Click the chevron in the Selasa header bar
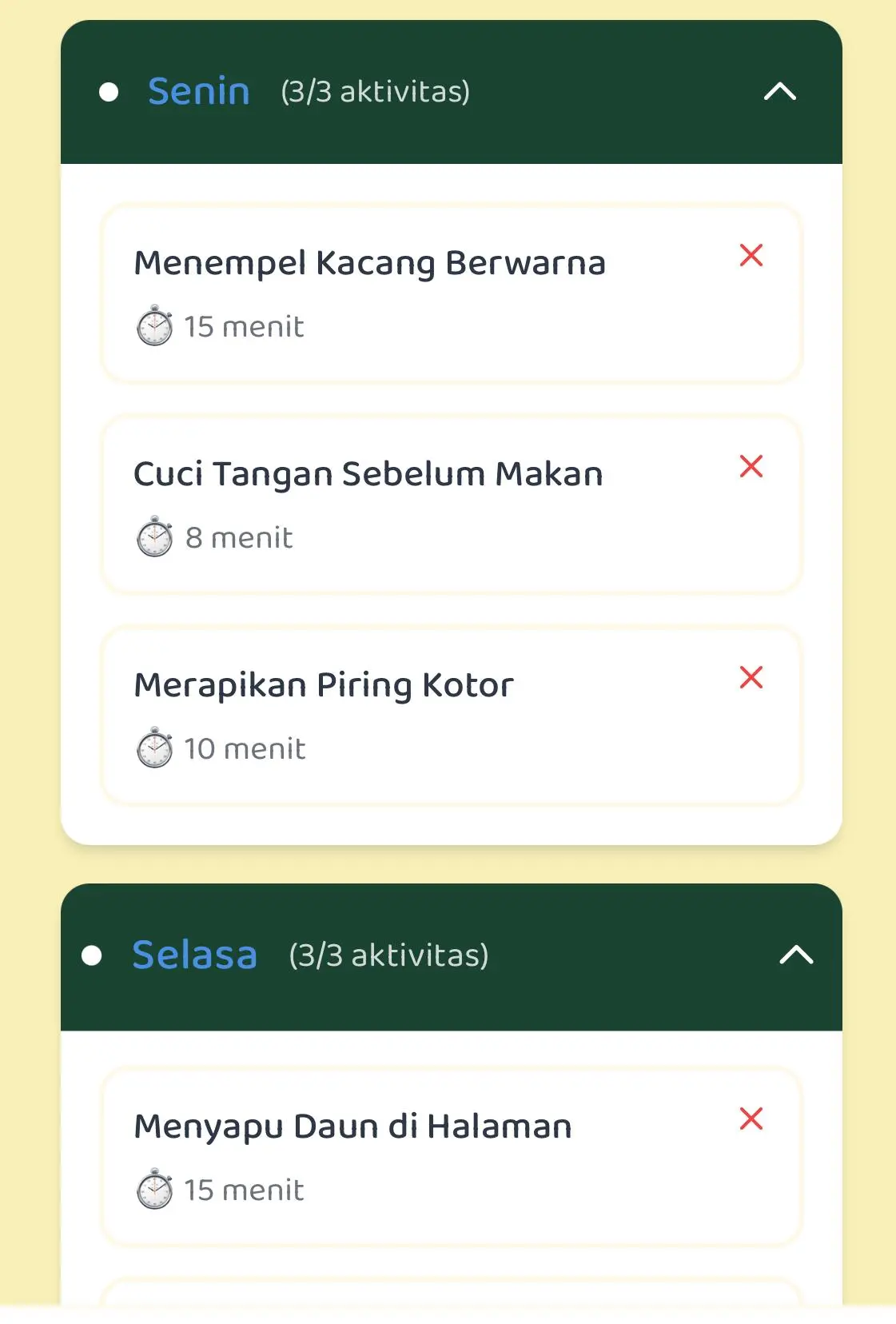Viewport: 896px width, 1324px height. click(x=795, y=954)
